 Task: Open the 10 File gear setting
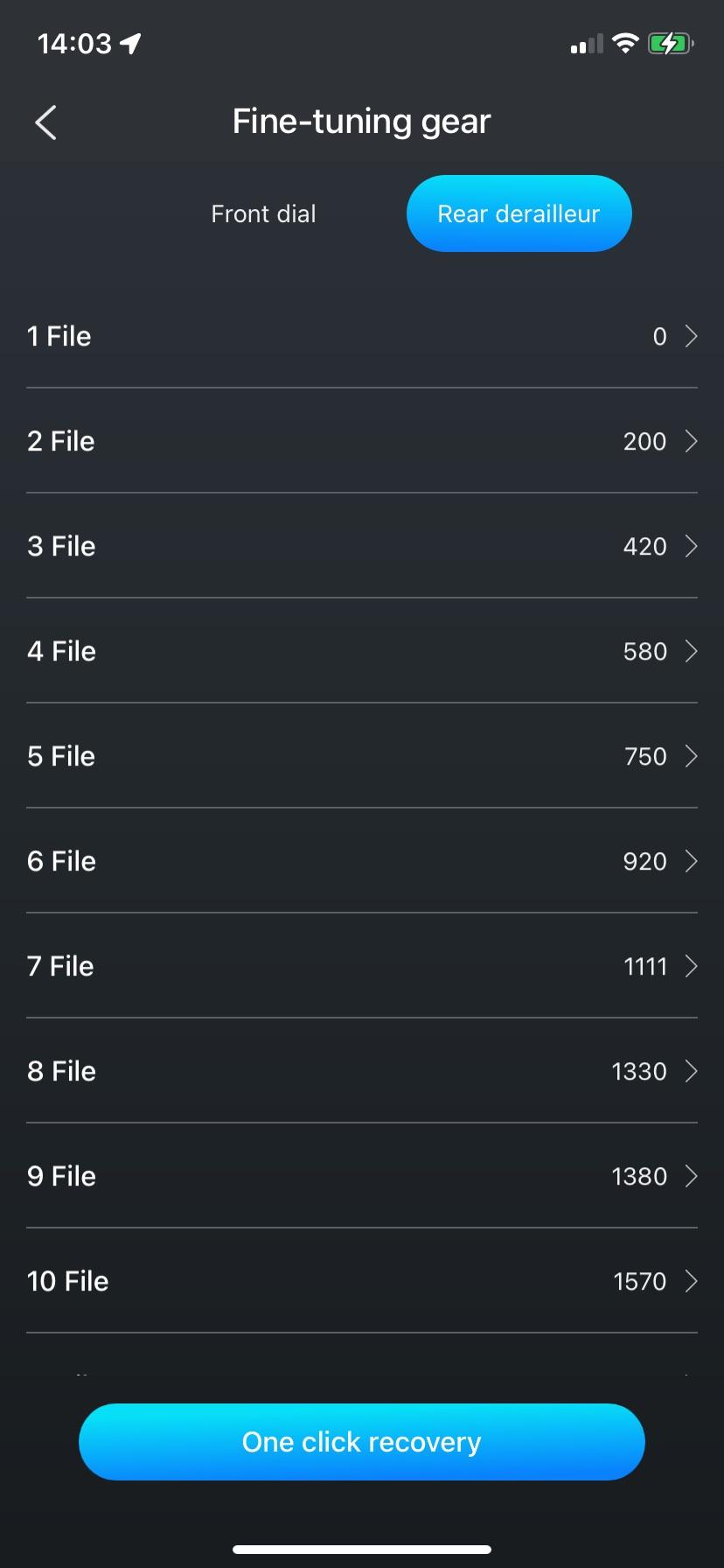pyautogui.click(x=362, y=1281)
